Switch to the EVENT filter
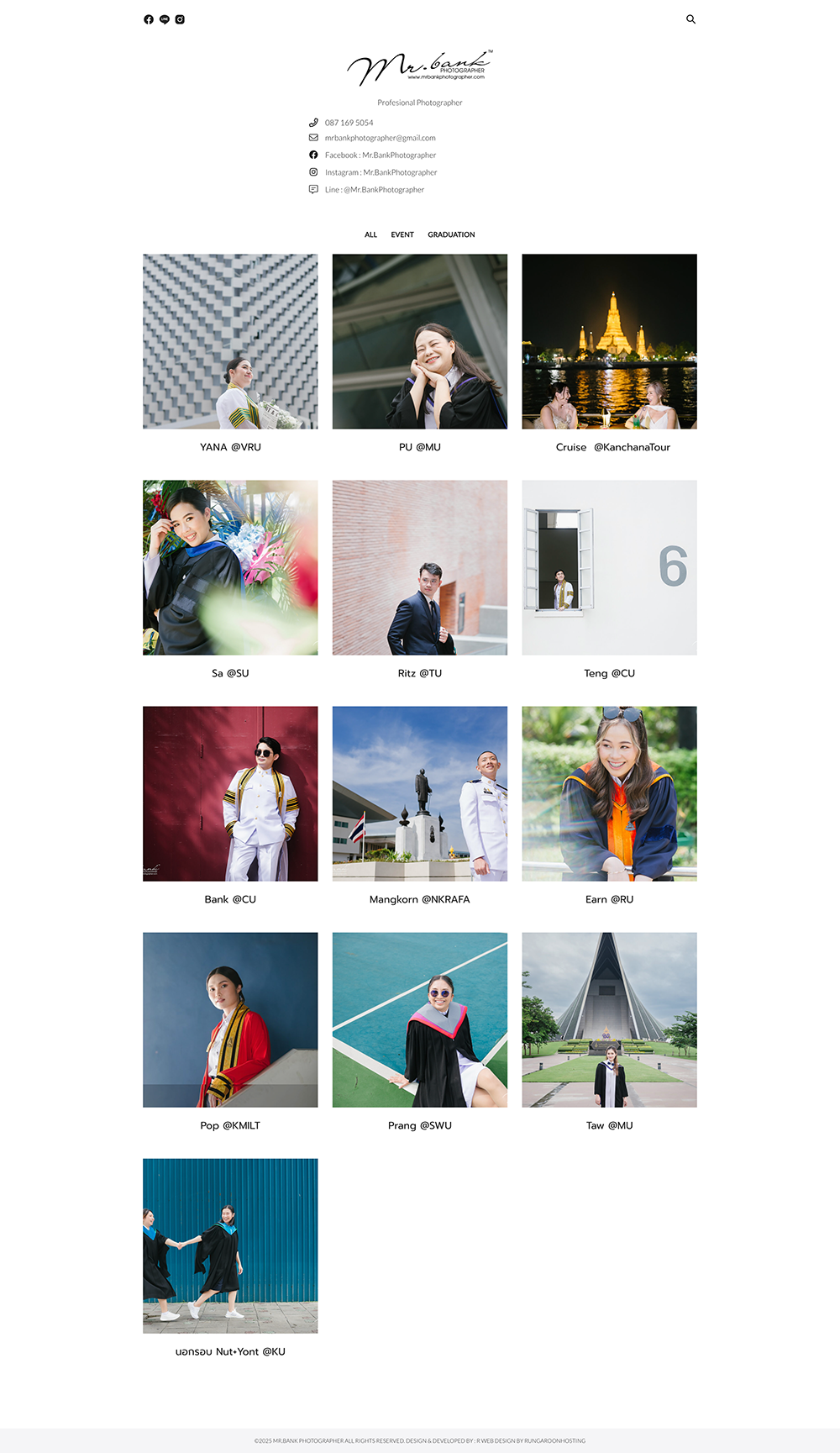Image resolution: width=840 pixels, height=1453 pixels. pos(402,234)
